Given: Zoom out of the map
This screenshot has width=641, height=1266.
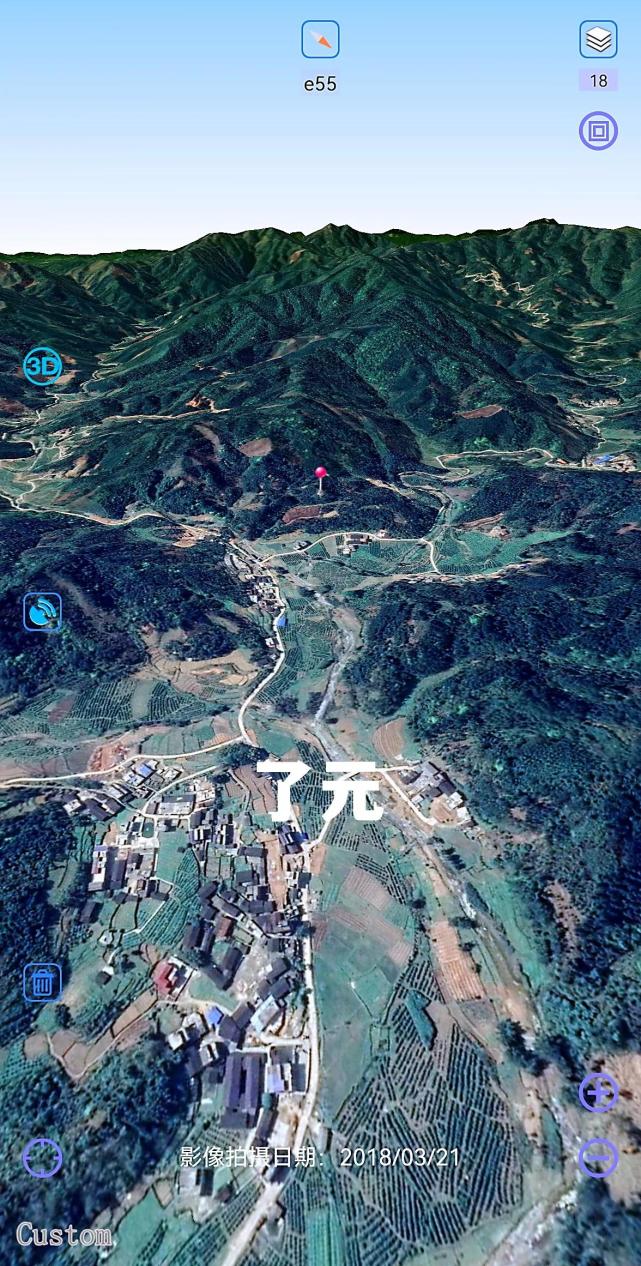Looking at the screenshot, I should coord(598,1158).
